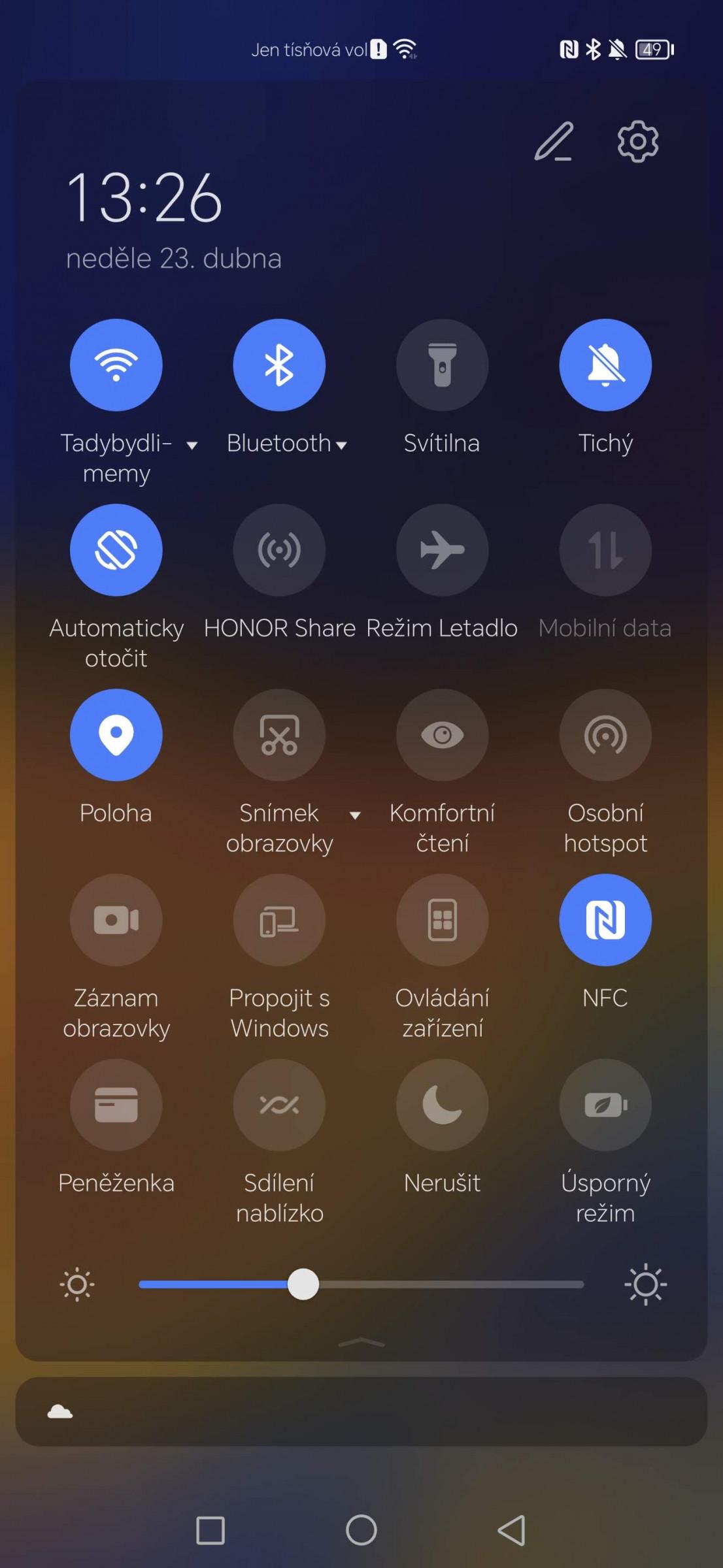
Task: Open settings via the gear icon
Action: (x=638, y=141)
